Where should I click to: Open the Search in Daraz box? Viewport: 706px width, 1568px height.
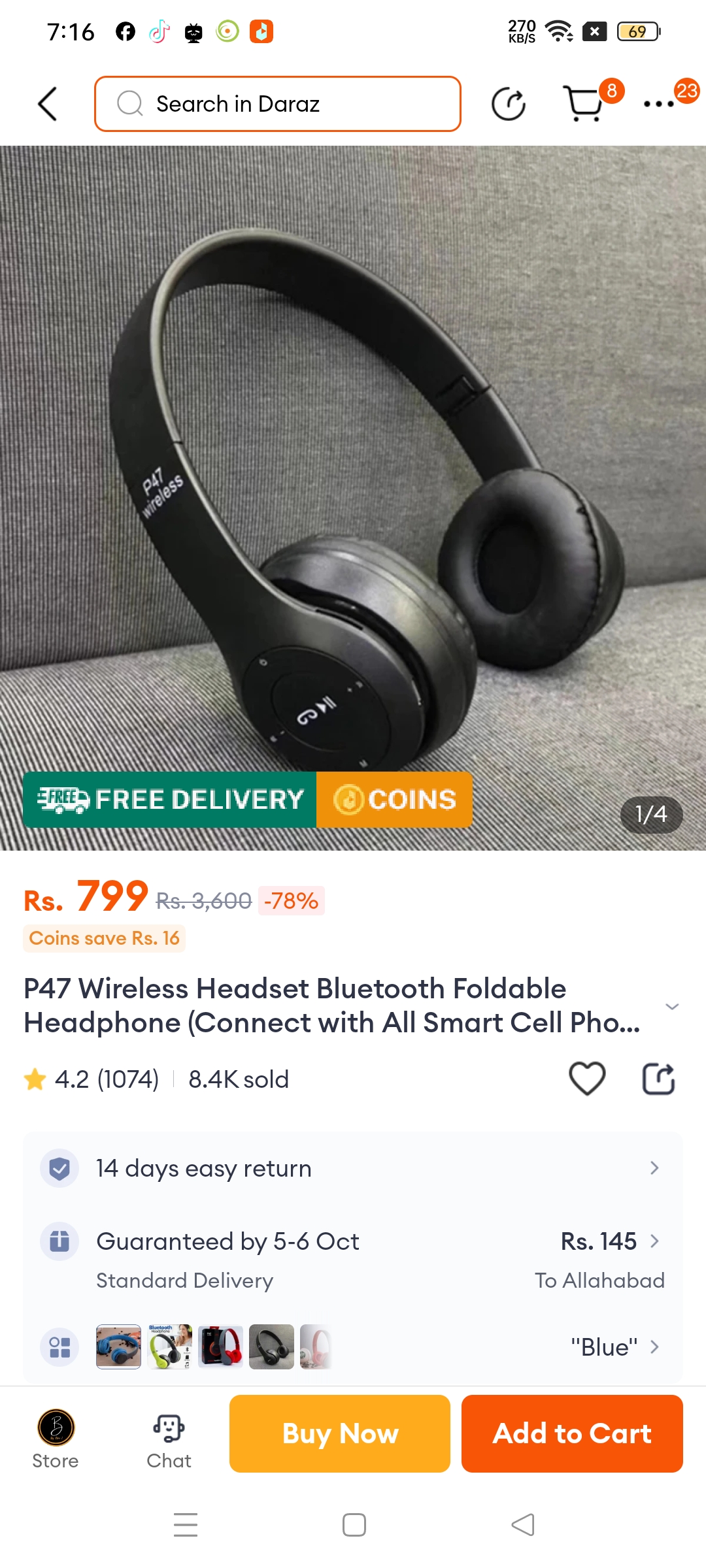(278, 104)
